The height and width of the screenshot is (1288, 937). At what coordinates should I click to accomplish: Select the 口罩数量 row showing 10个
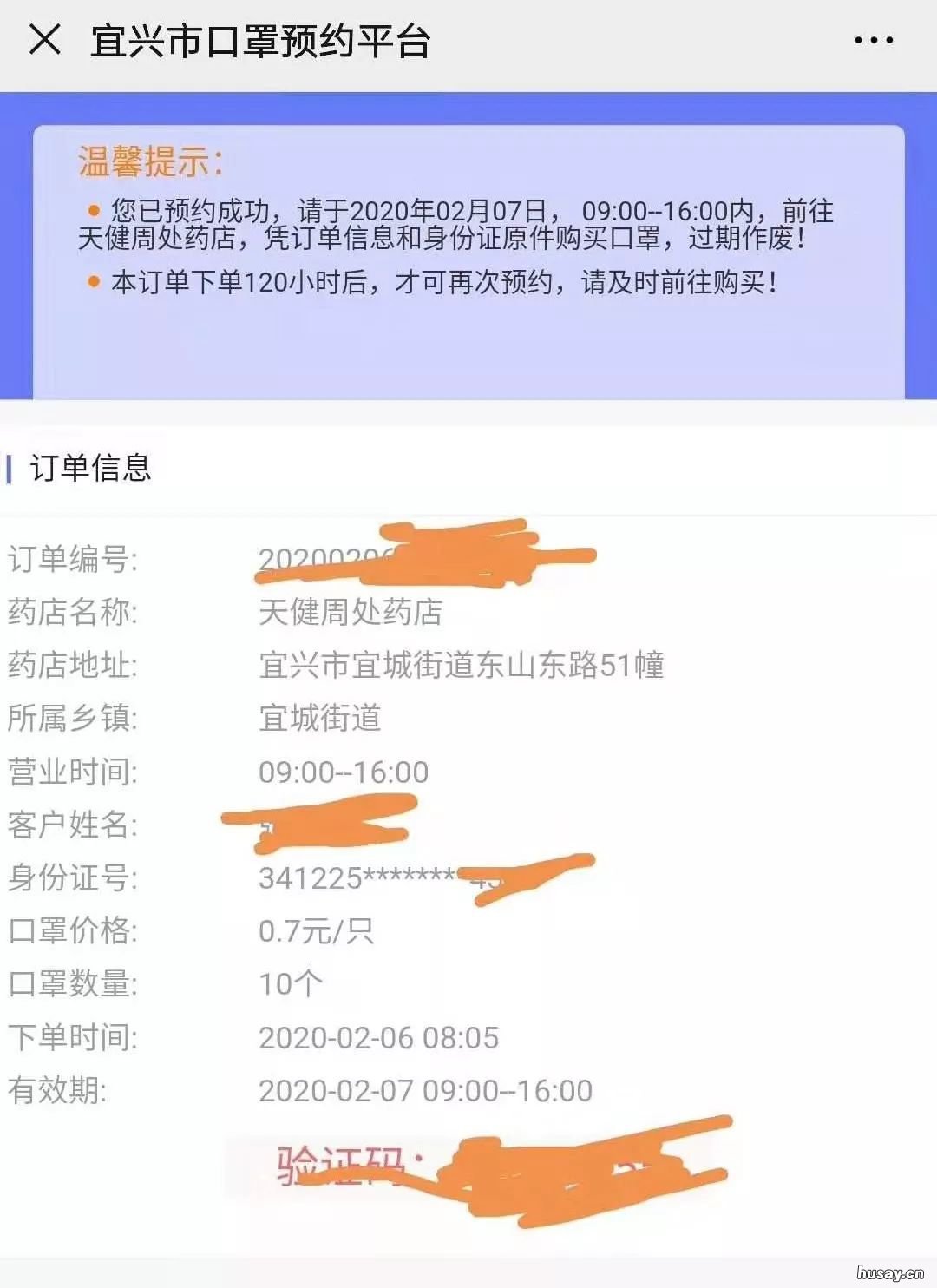pos(291,982)
